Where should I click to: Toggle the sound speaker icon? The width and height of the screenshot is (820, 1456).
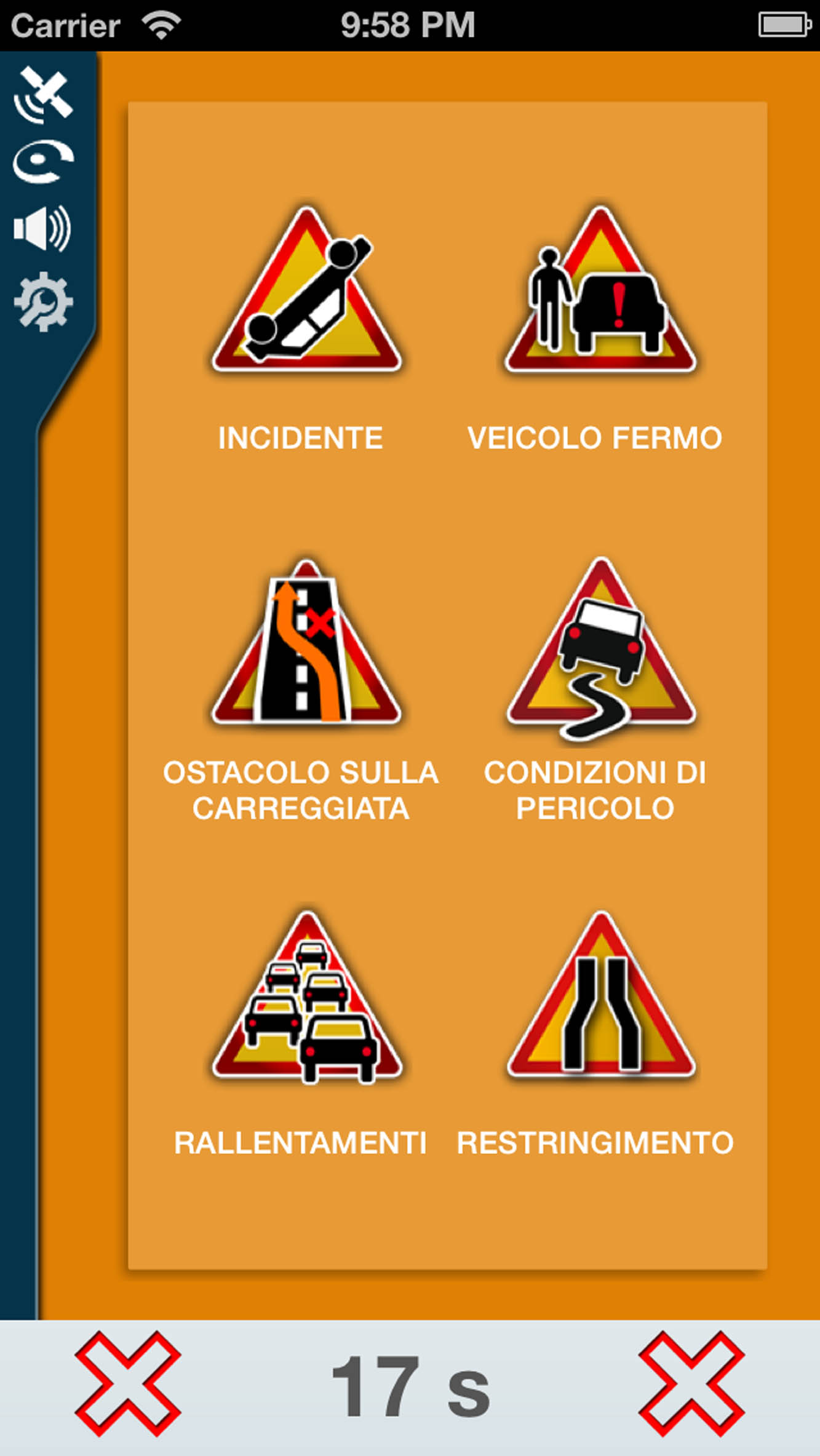[42, 229]
